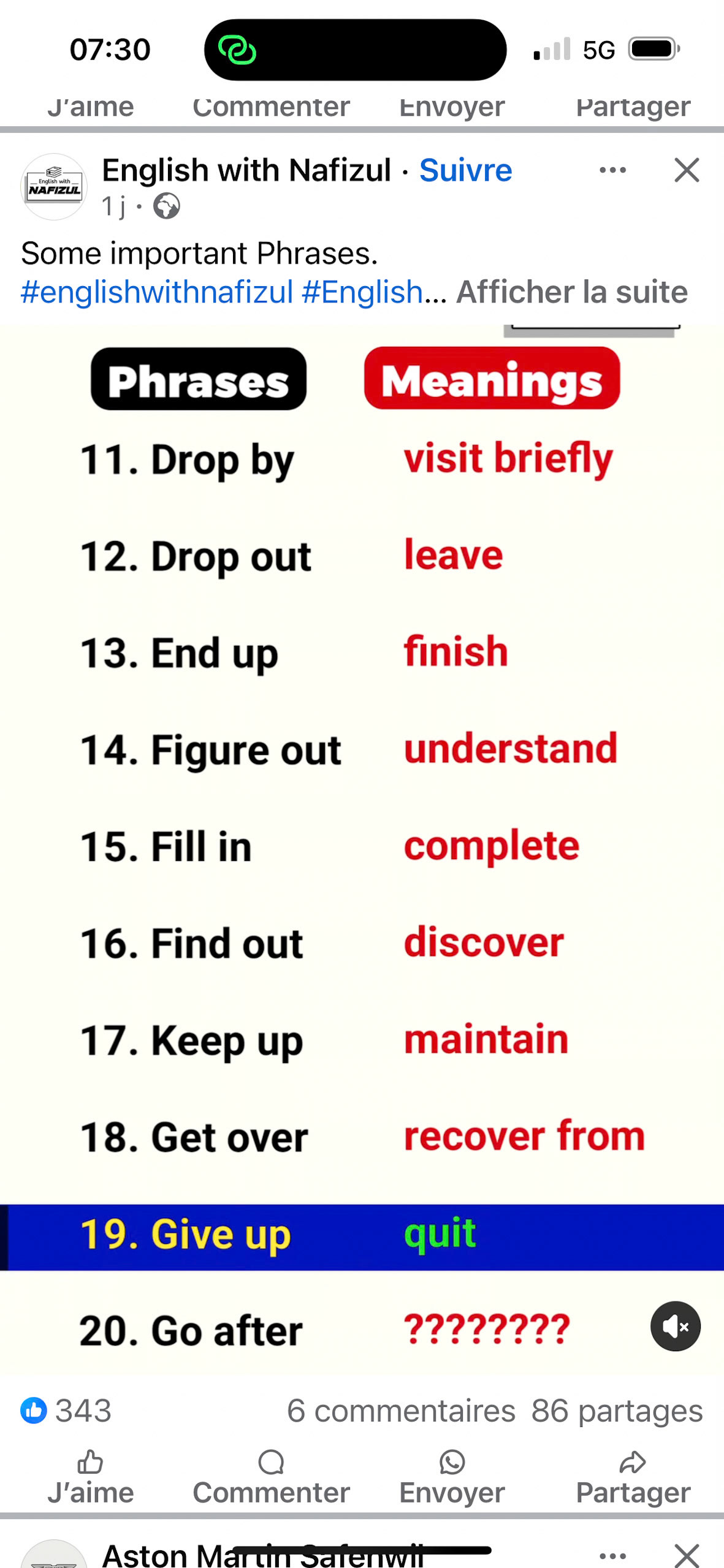Image resolution: width=724 pixels, height=1568 pixels.
Task: Open the Phrases and Meanings video
Action: [x=362, y=797]
